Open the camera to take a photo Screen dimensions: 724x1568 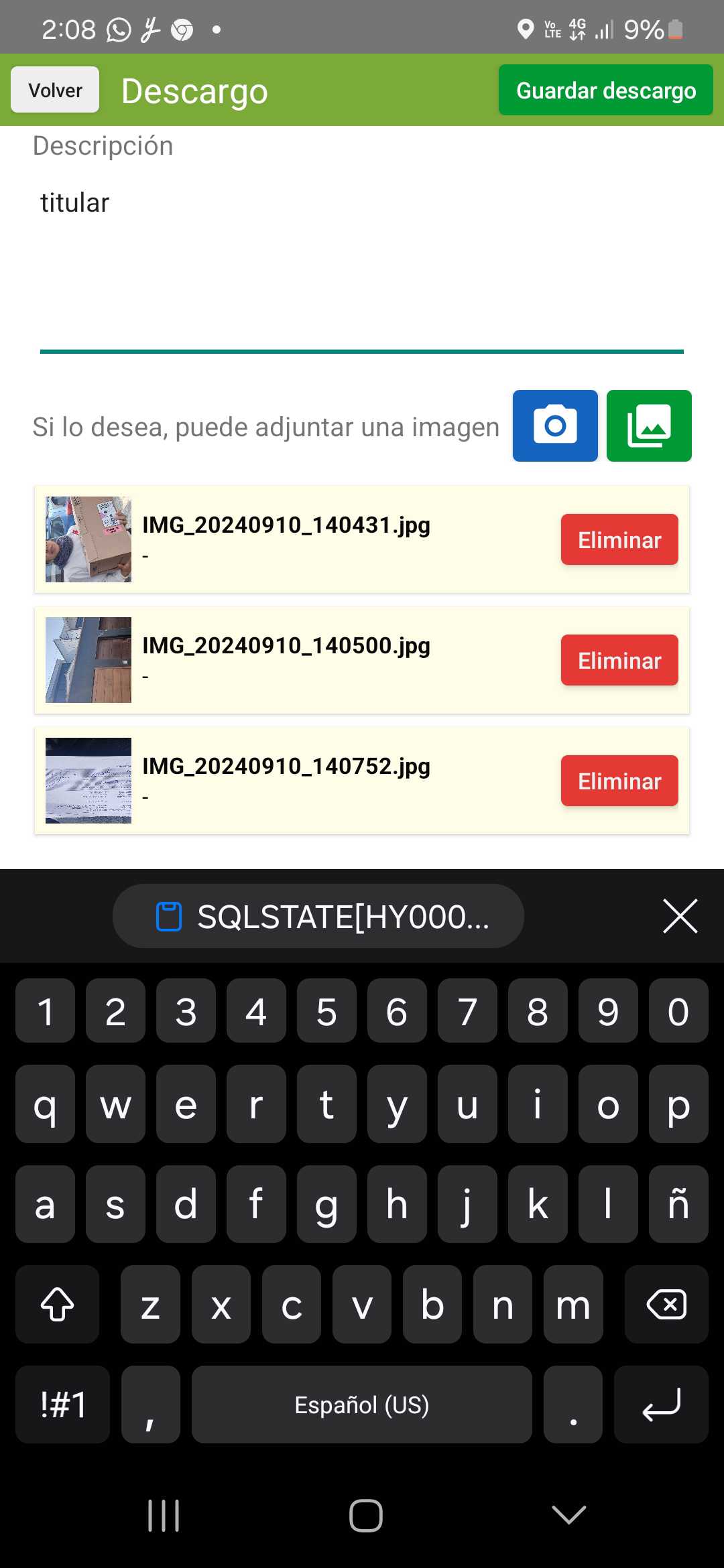coord(555,426)
